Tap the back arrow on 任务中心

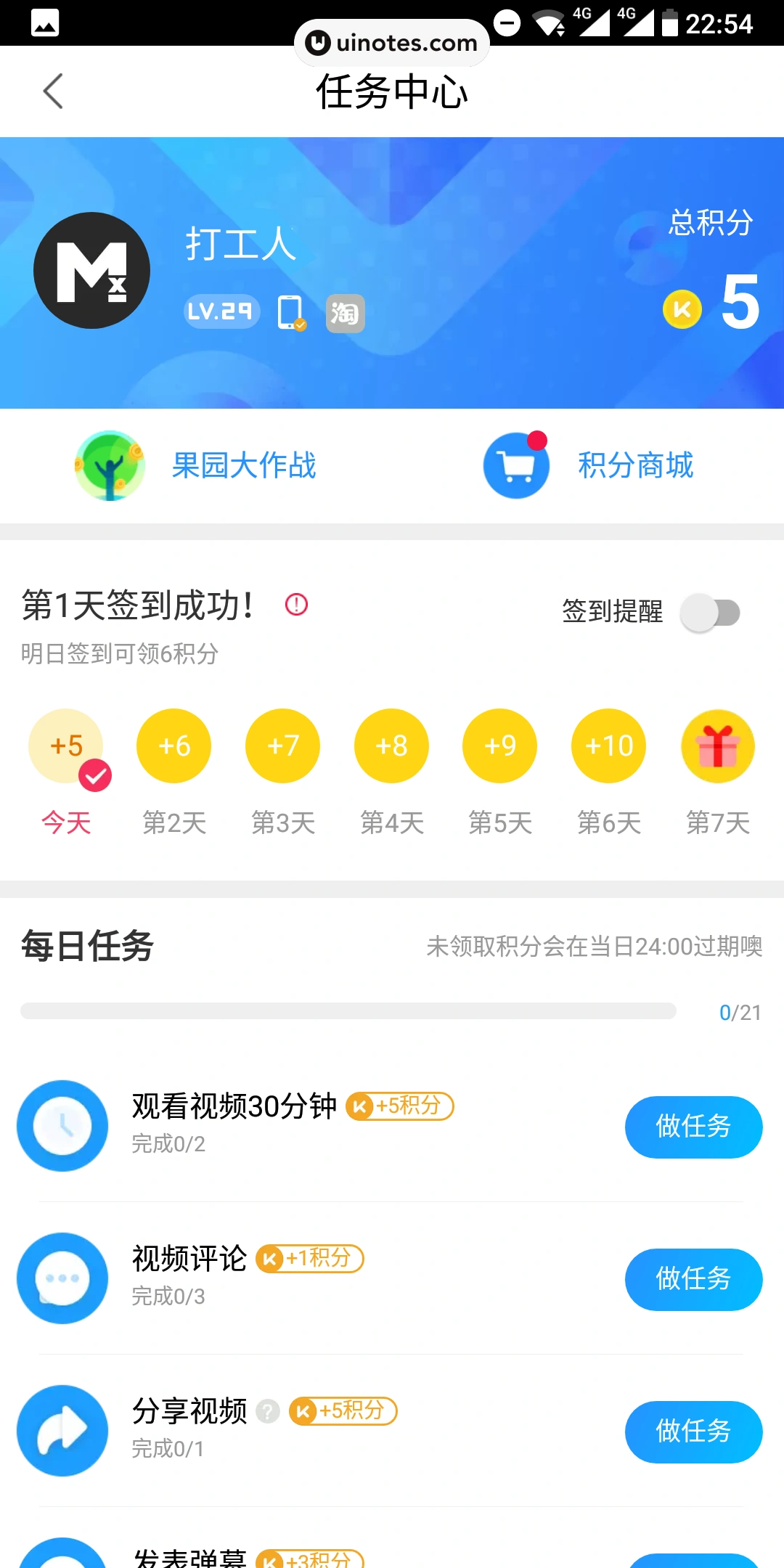point(52,91)
